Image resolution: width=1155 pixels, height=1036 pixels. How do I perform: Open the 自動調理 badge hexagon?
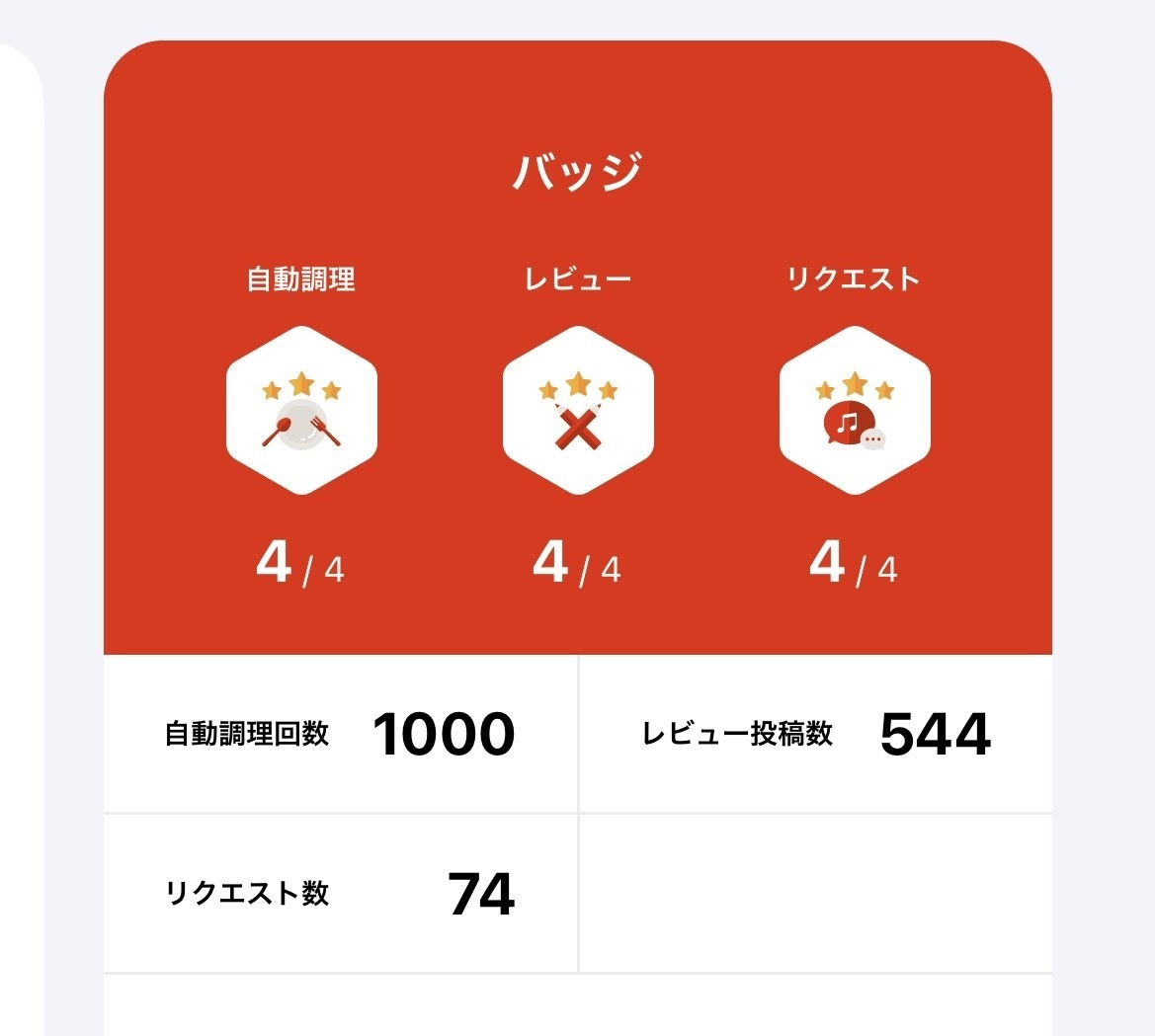301,411
